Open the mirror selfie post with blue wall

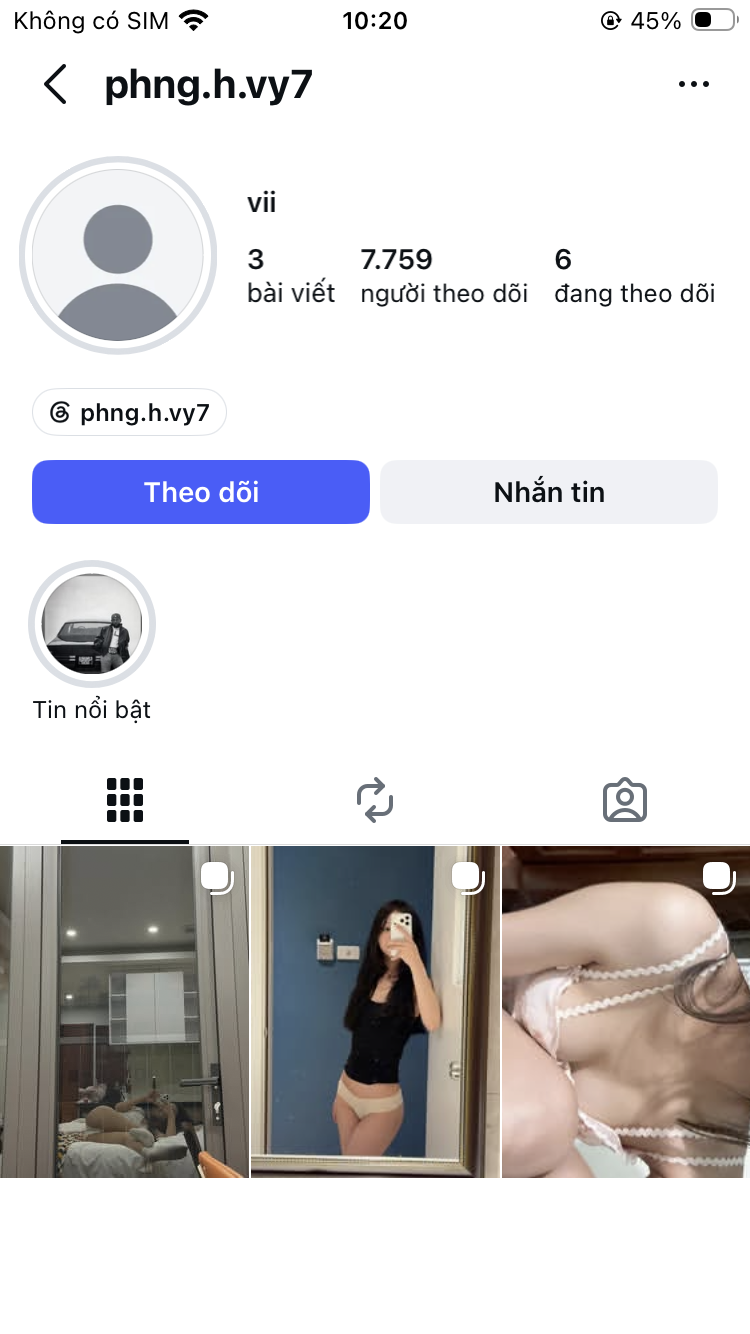click(375, 1012)
